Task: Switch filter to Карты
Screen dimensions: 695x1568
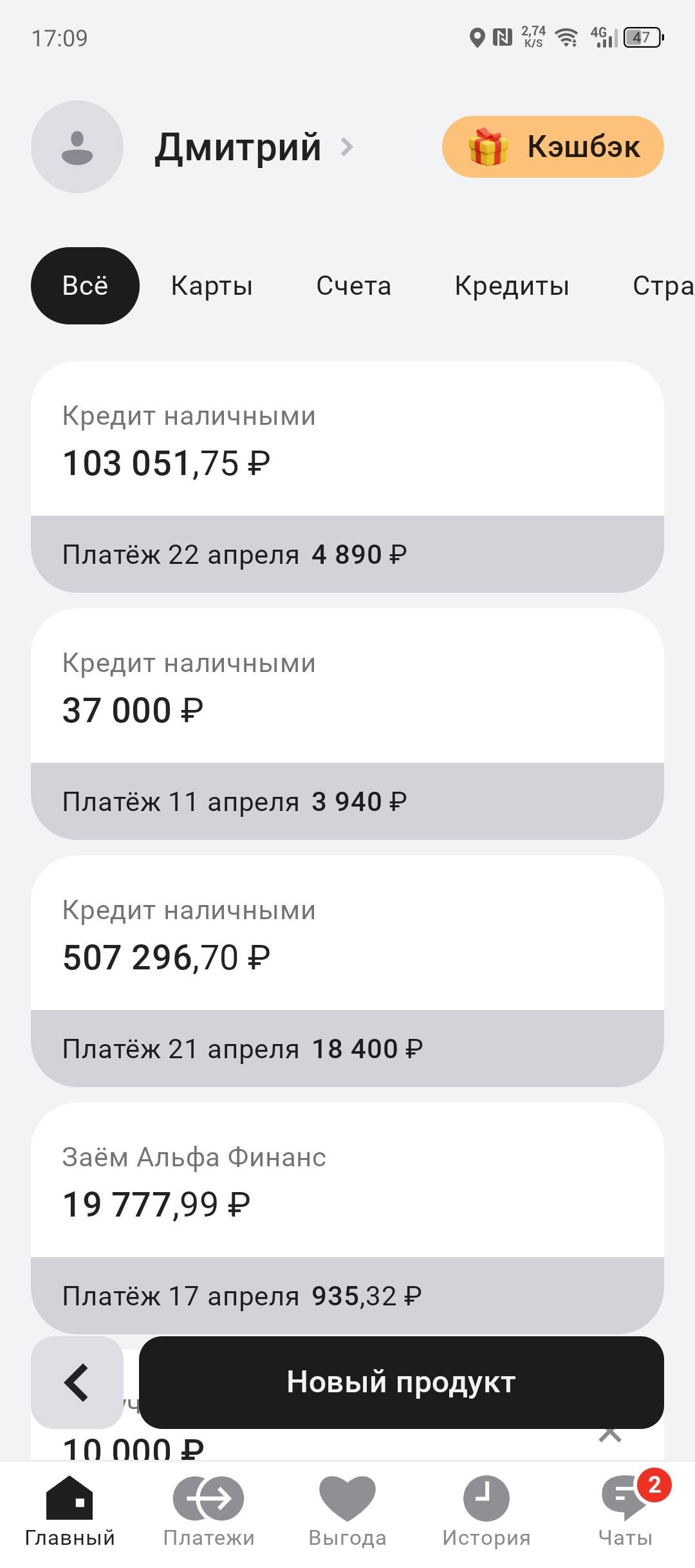Action: (x=211, y=286)
